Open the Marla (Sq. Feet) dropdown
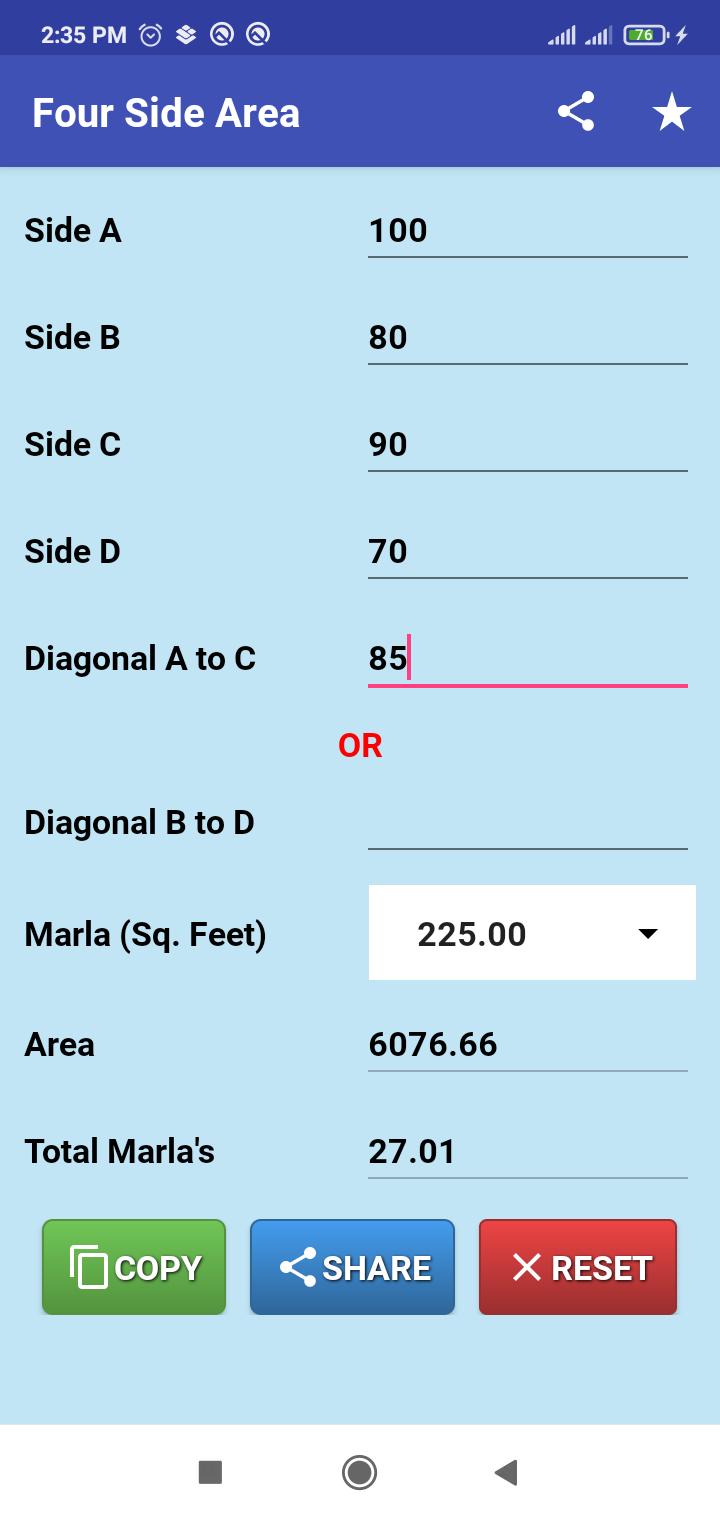 [532, 933]
